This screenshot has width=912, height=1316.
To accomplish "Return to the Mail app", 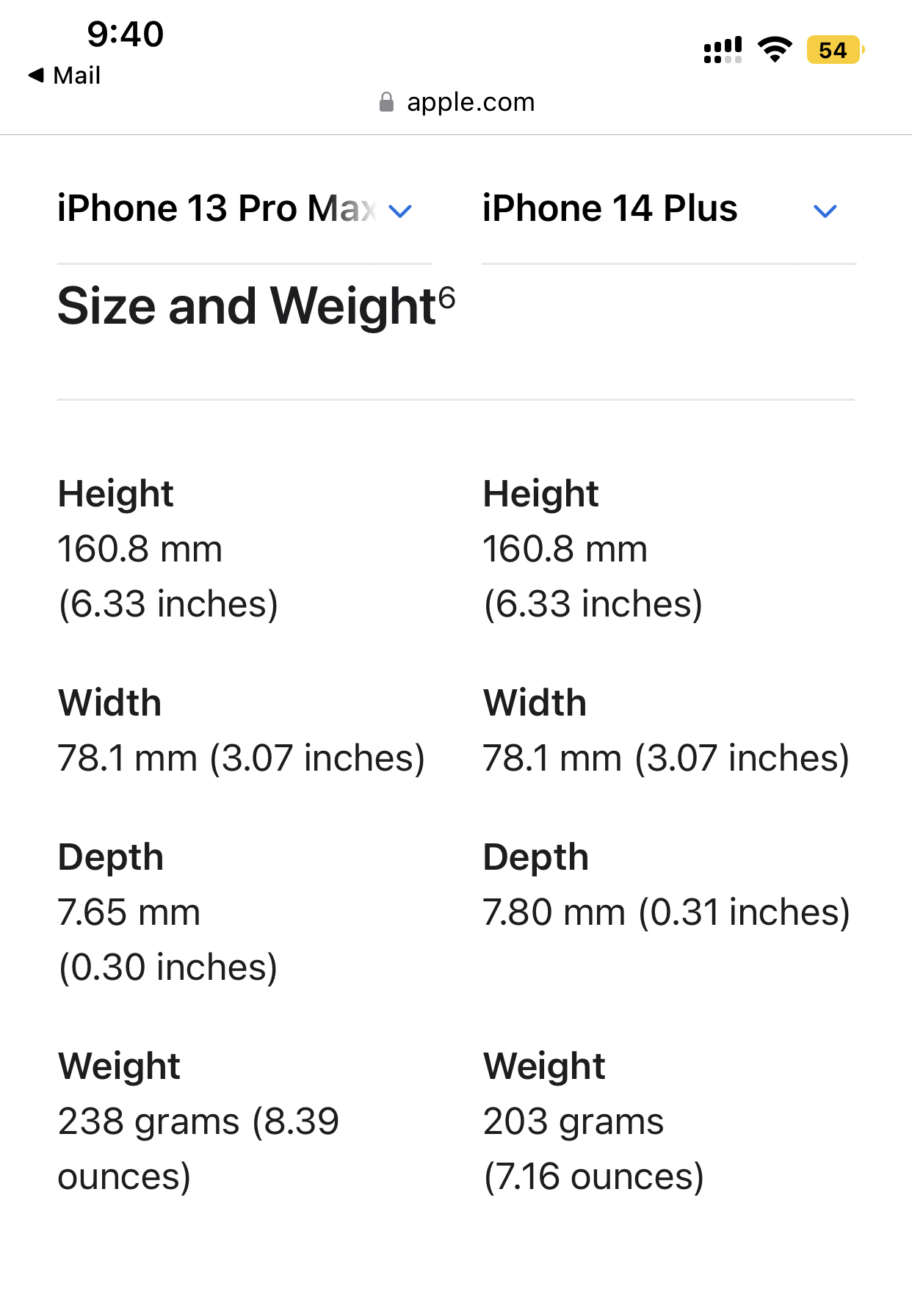I will [65, 75].
